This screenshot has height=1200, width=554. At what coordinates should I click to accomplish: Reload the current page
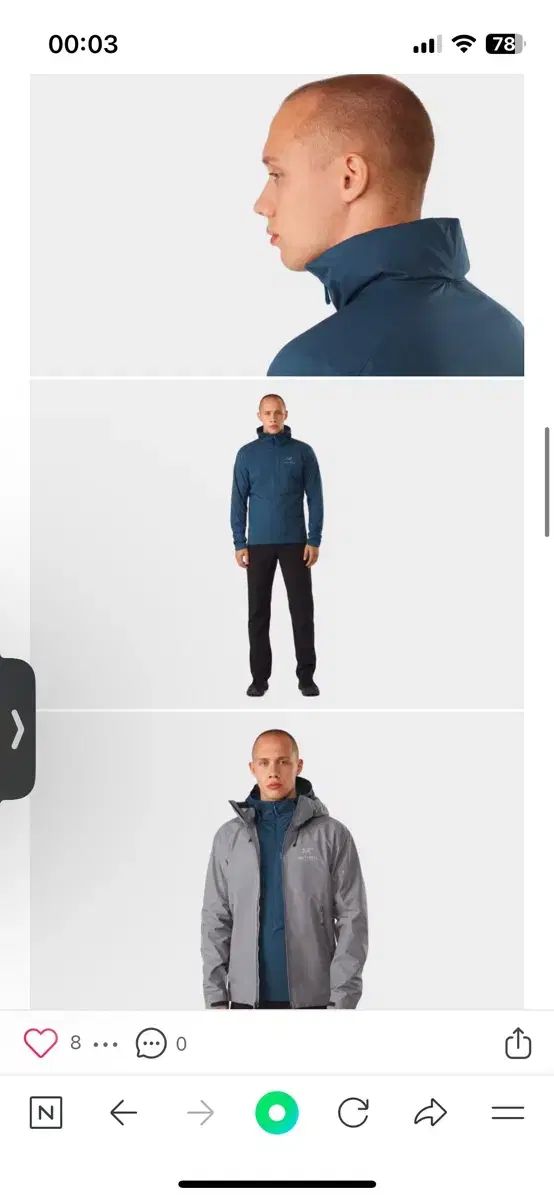tap(353, 1113)
